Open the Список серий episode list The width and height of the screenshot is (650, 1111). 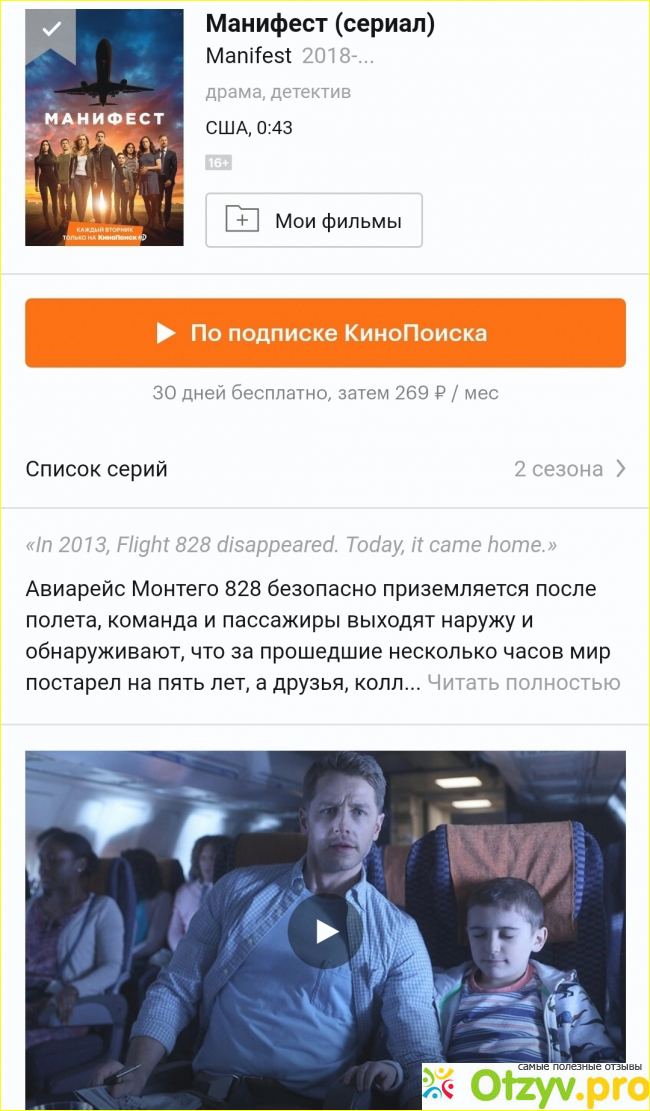(325, 469)
